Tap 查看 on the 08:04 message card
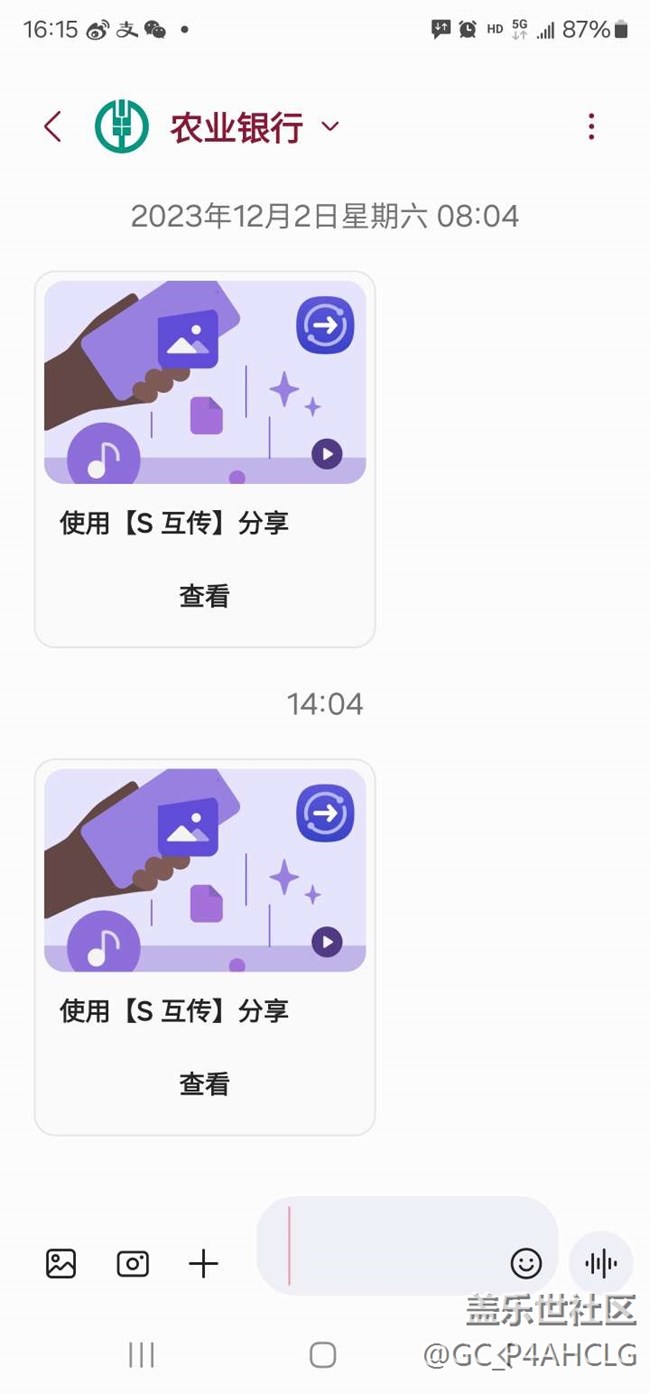Viewport: 650px width, 1394px height. (205, 596)
